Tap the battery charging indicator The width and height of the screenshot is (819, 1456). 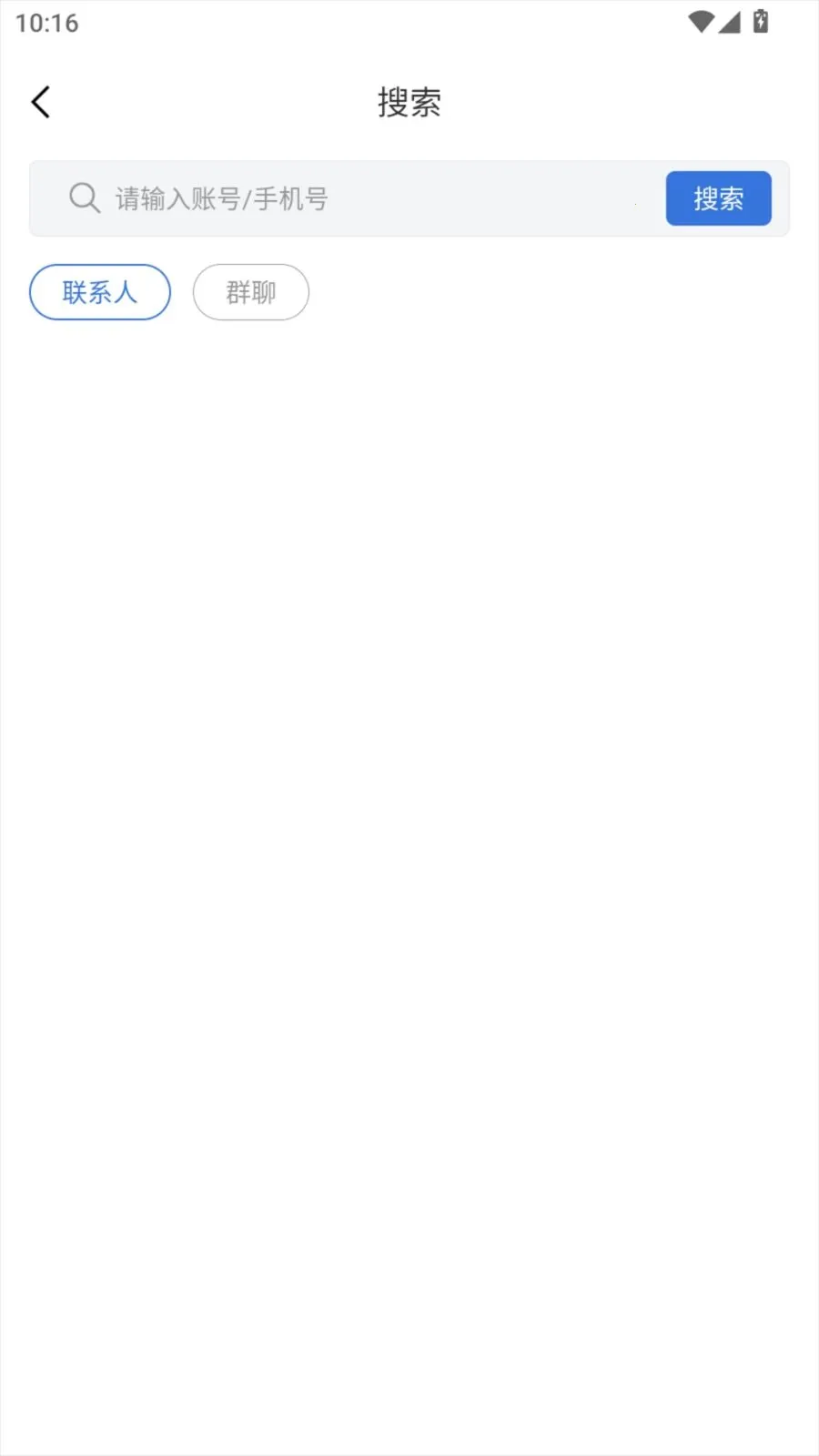tap(761, 22)
